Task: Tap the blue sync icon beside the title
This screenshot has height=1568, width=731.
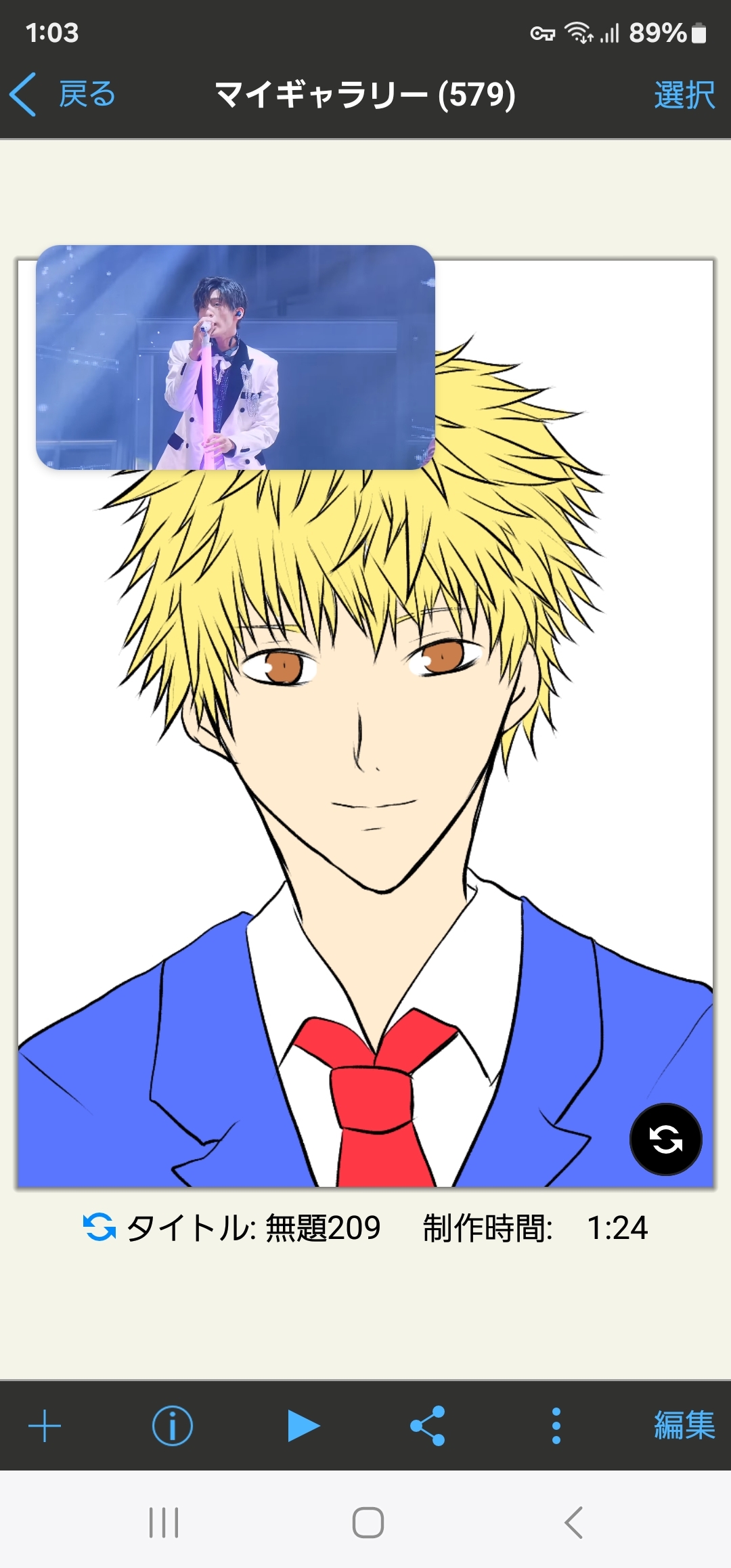Action: [x=99, y=1227]
